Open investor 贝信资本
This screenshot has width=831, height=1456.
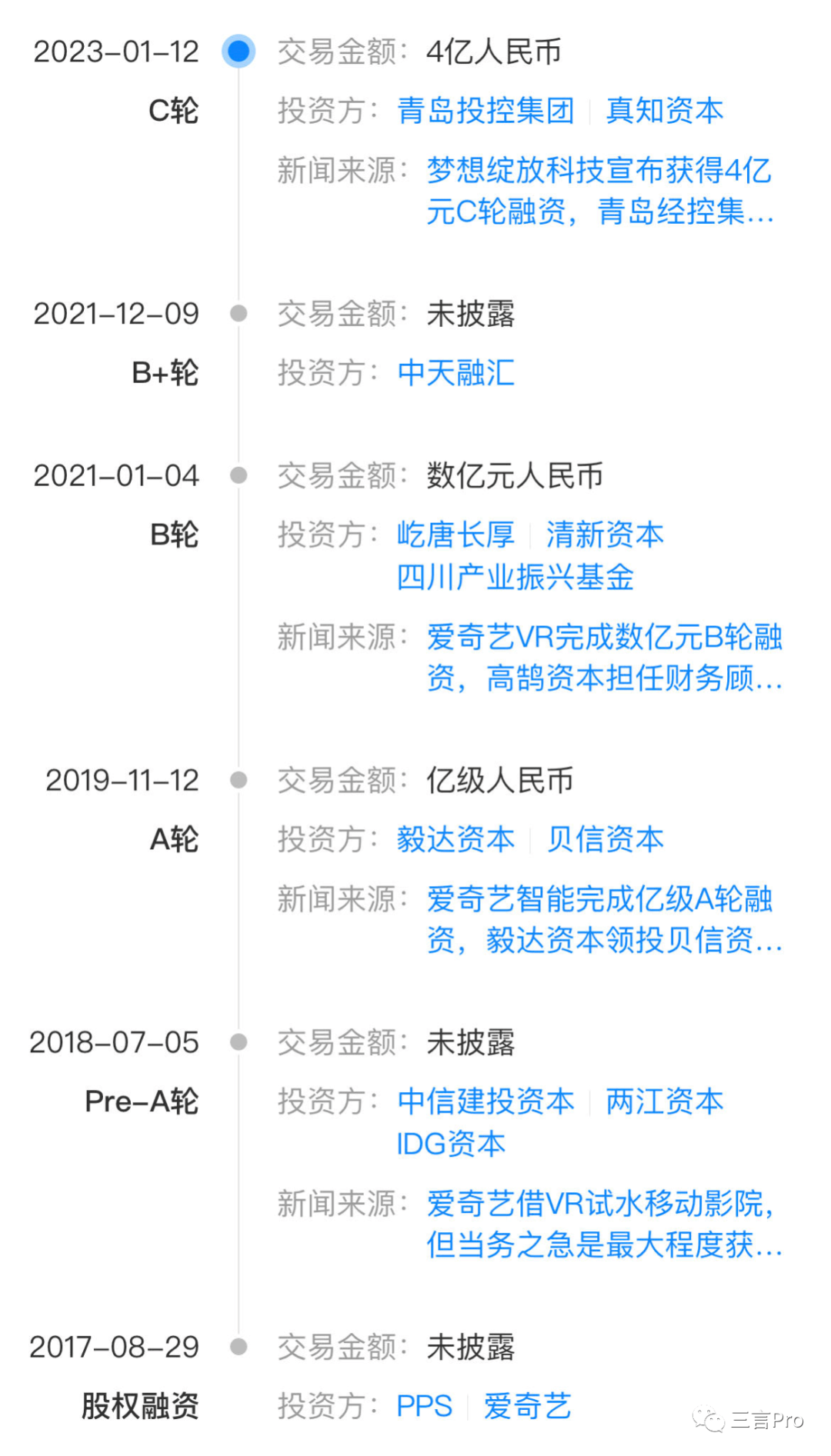click(x=605, y=839)
